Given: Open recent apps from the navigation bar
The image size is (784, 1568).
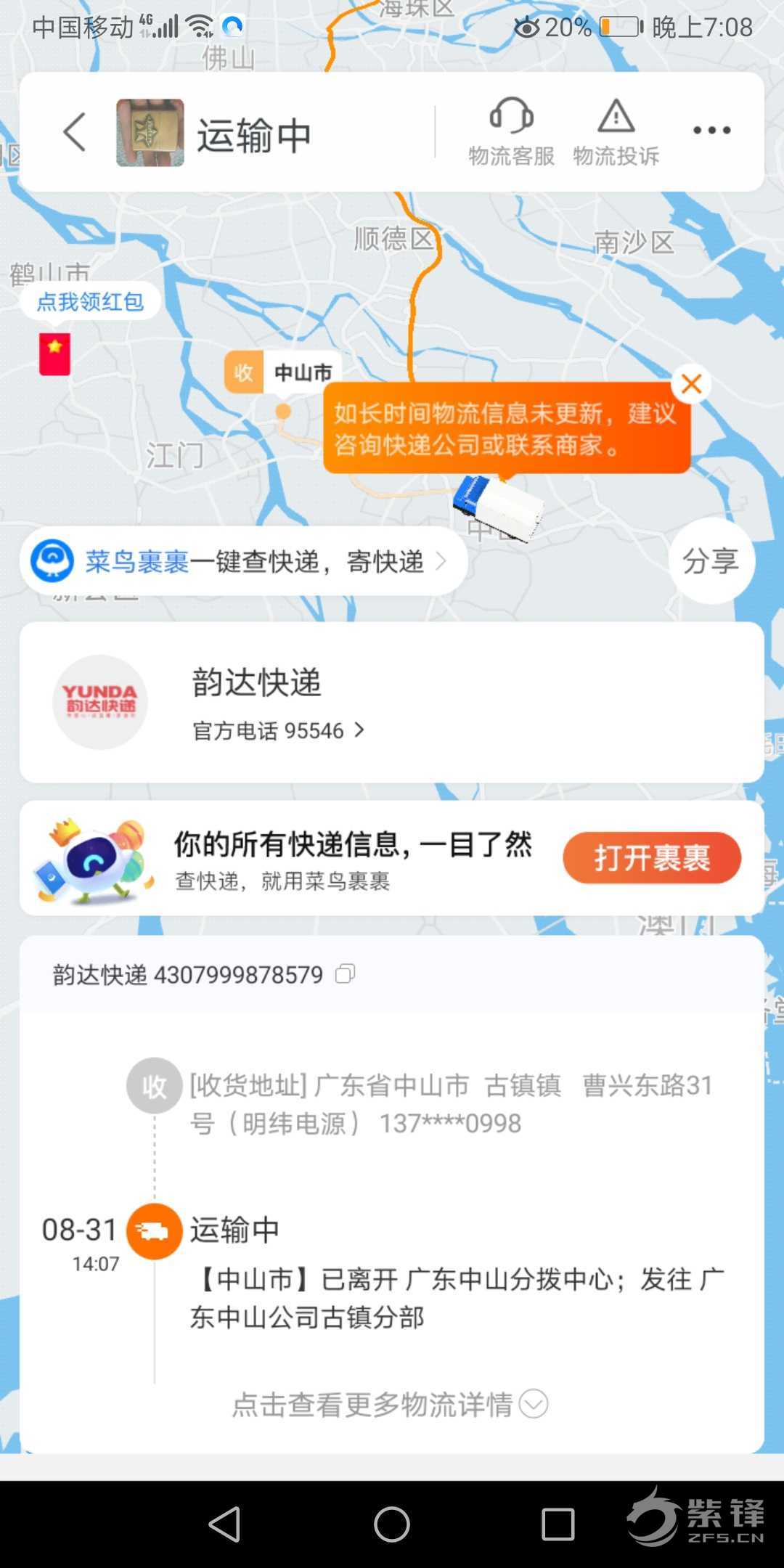Looking at the screenshot, I should tap(558, 1524).
